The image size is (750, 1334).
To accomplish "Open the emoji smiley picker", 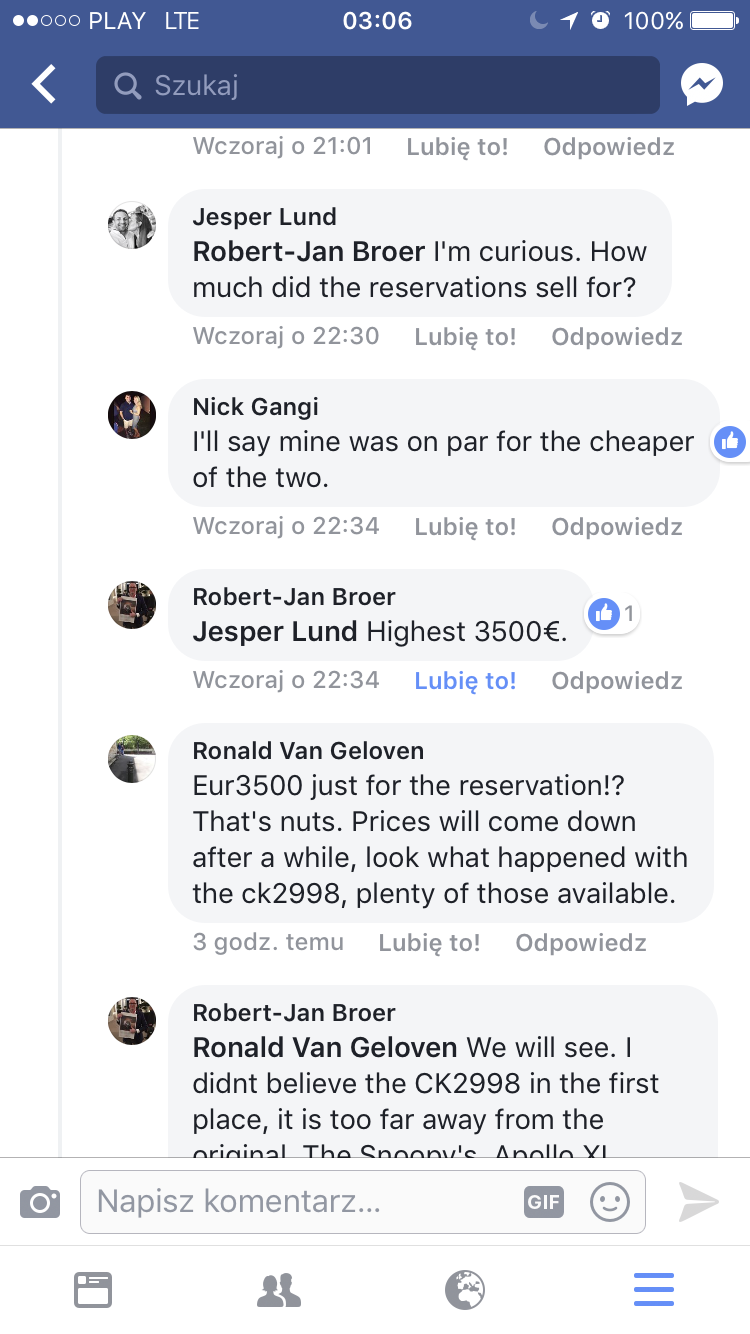I will [x=609, y=1201].
